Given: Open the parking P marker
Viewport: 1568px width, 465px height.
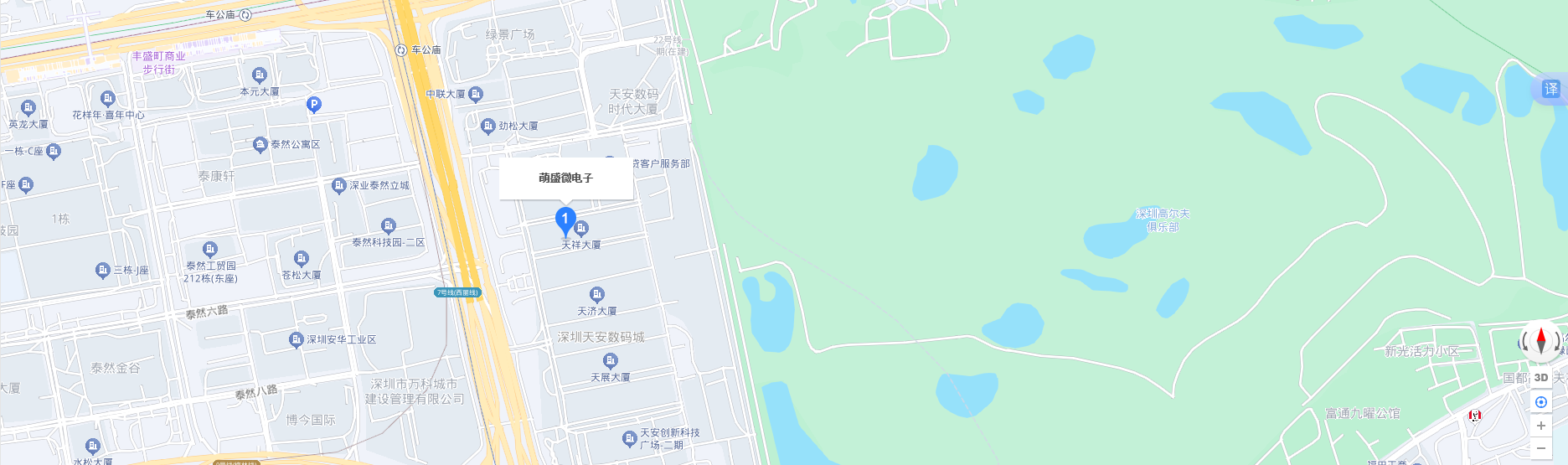Looking at the screenshot, I should pyautogui.click(x=313, y=105).
